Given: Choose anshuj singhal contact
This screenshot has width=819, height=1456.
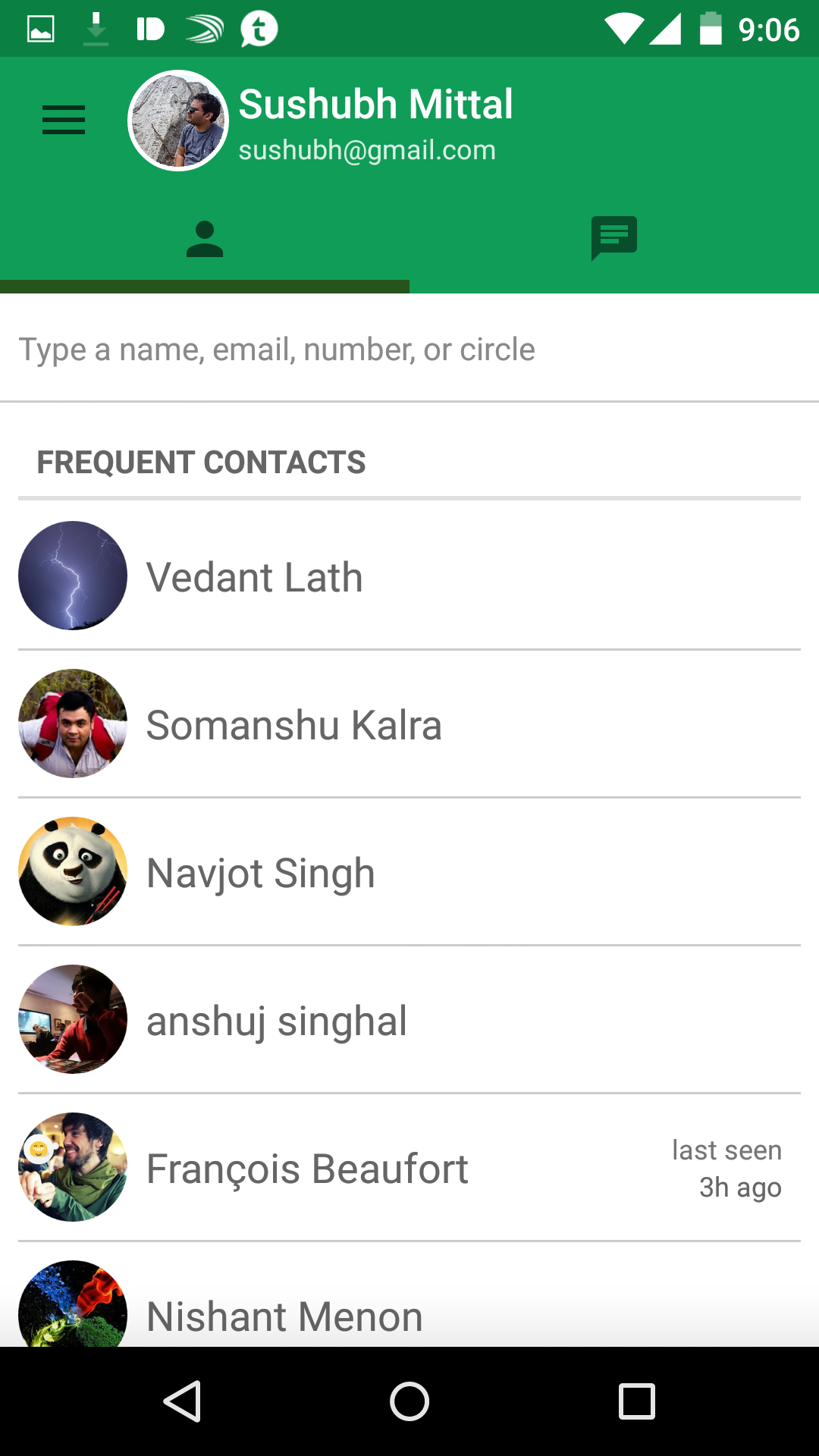Looking at the screenshot, I should click(x=409, y=1020).
